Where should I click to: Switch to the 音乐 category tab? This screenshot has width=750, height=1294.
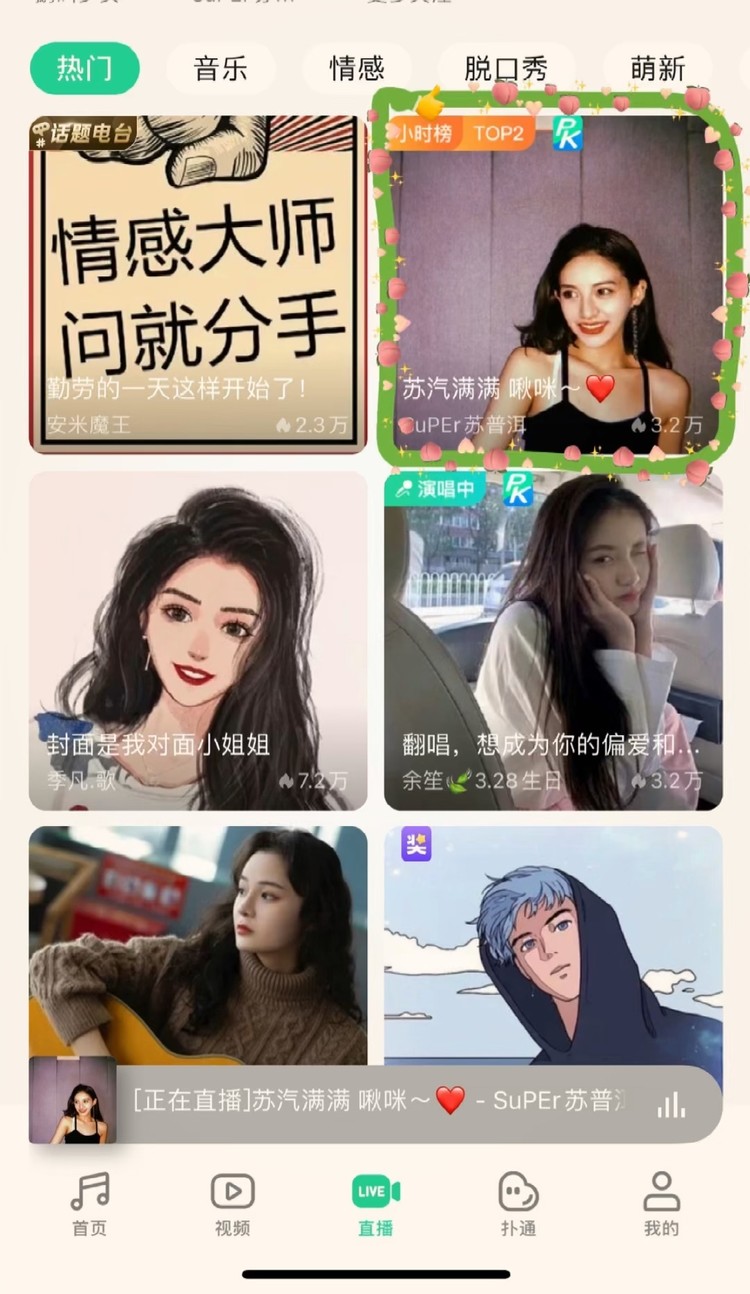tap(220, 68)
